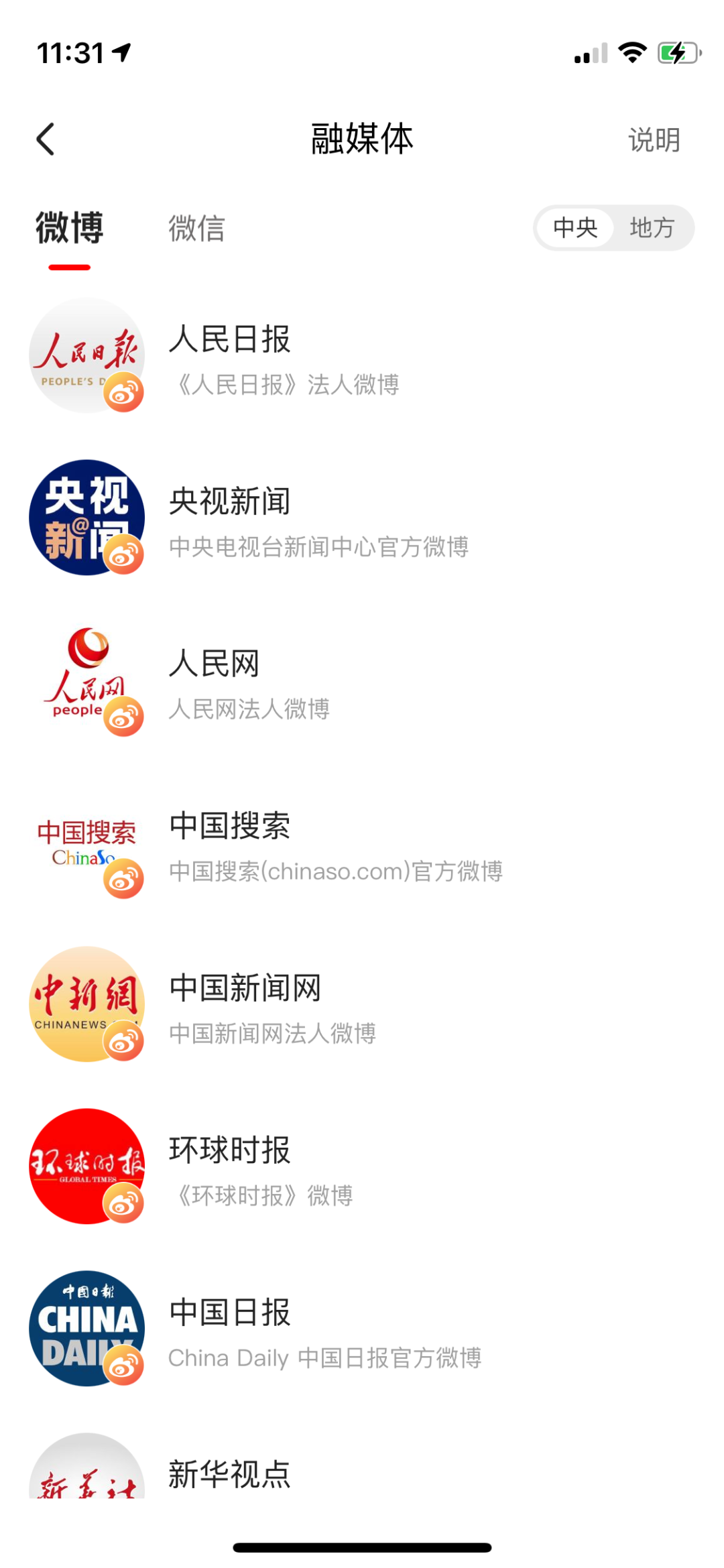This screenshot has height=1568, width=724.
Task: Go back using the top-left arrow
Action: [x=45, y=139]
